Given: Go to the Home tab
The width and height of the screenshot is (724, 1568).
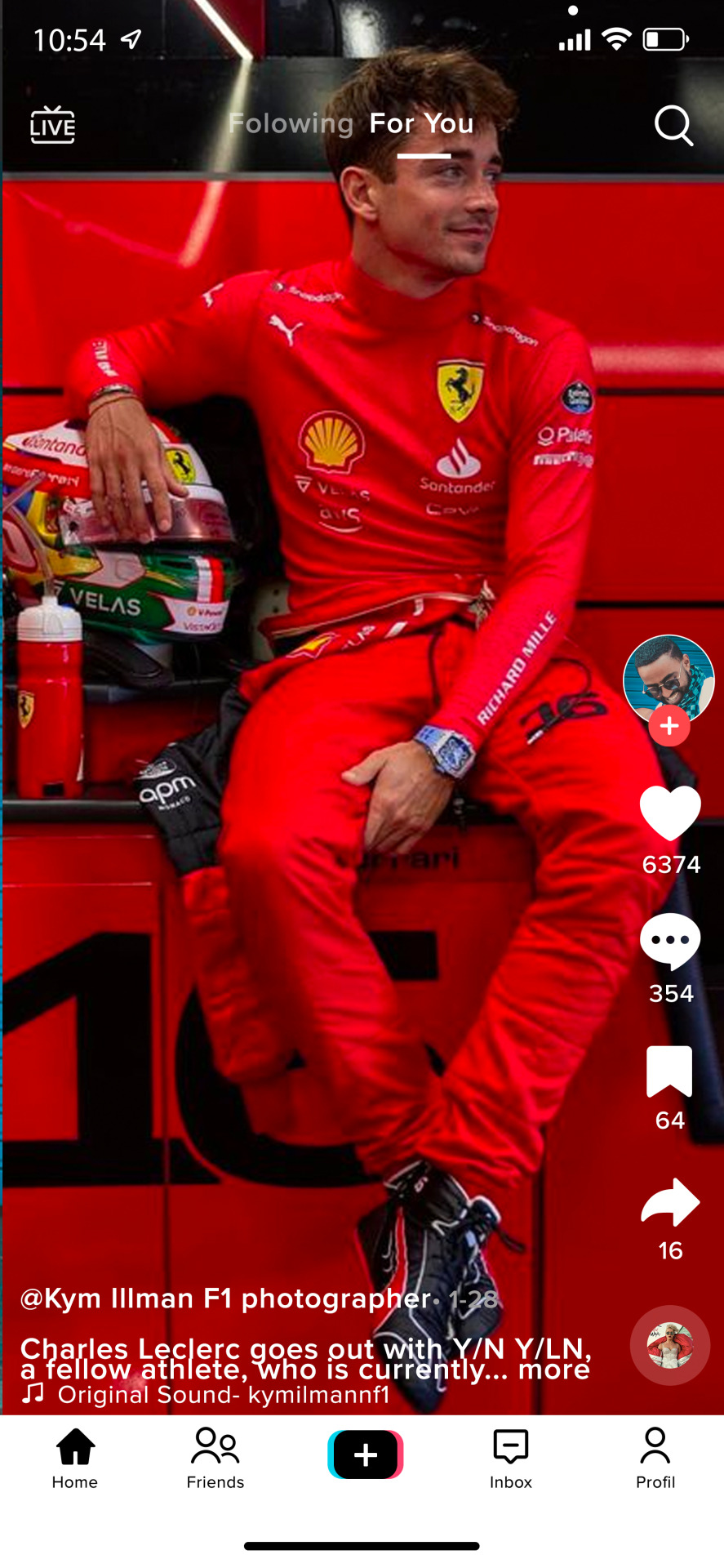Looking at the screenshot, I should [75, 1459].
